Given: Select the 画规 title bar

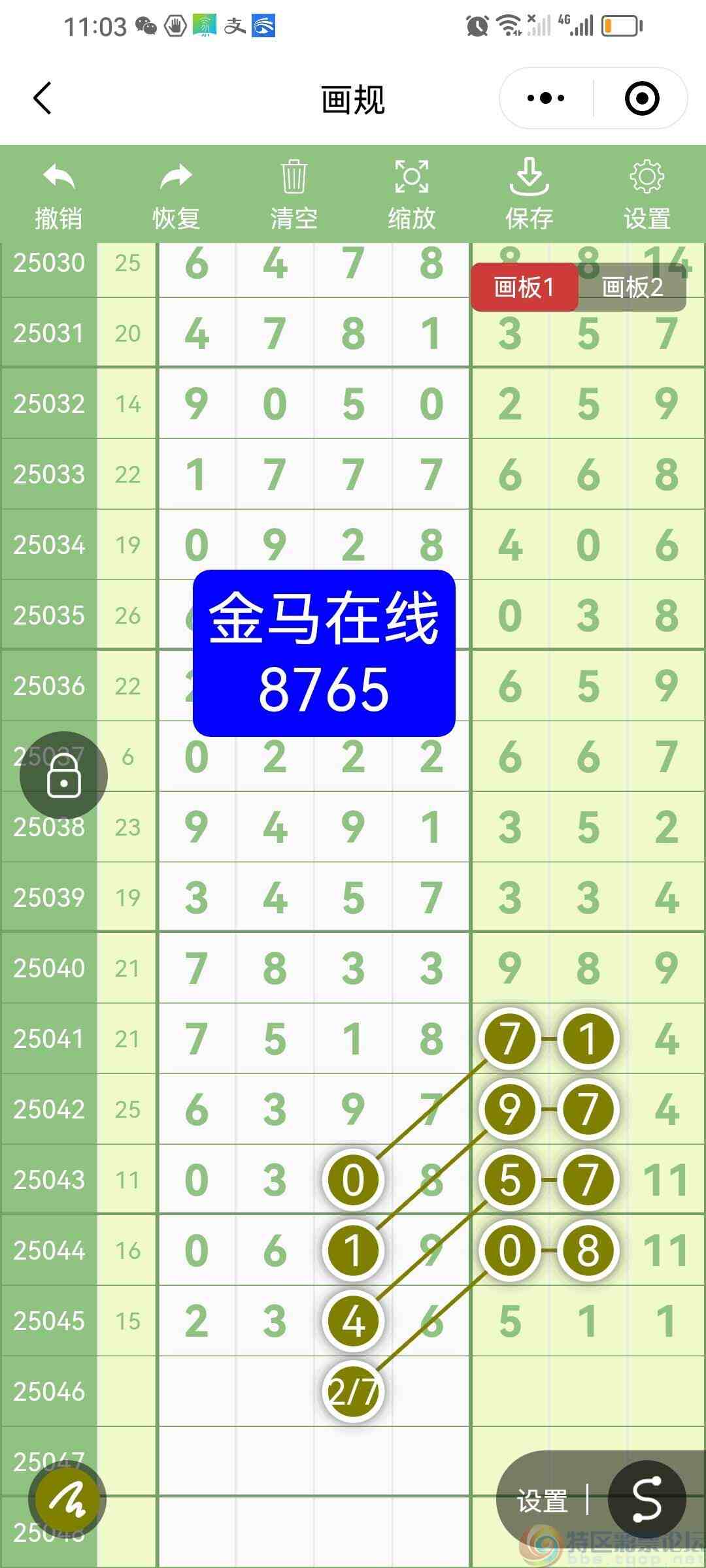Looking at the screenshot, I should pos(353,99).
